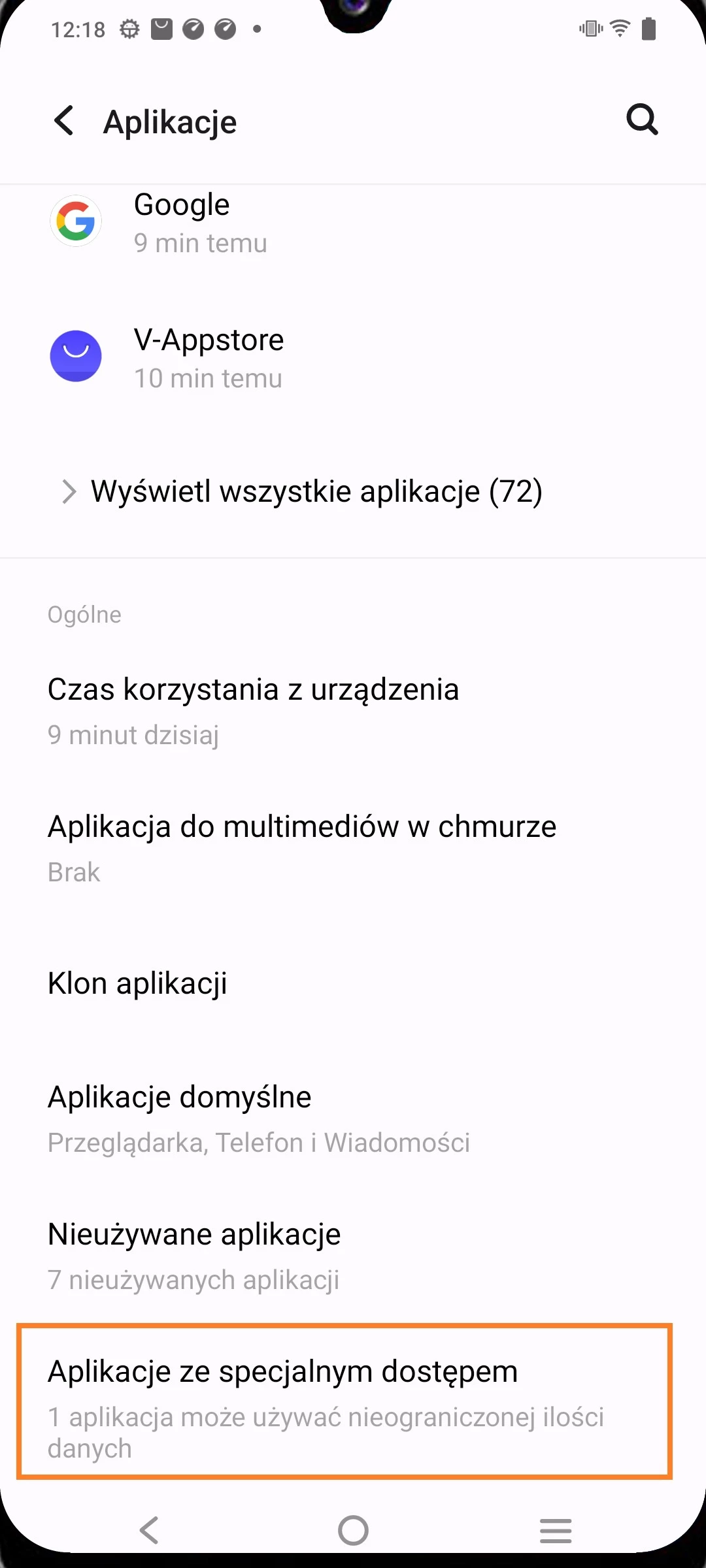Open search in Aplikacje settings
Viewport: 706px width, 1568px height.
642,120
